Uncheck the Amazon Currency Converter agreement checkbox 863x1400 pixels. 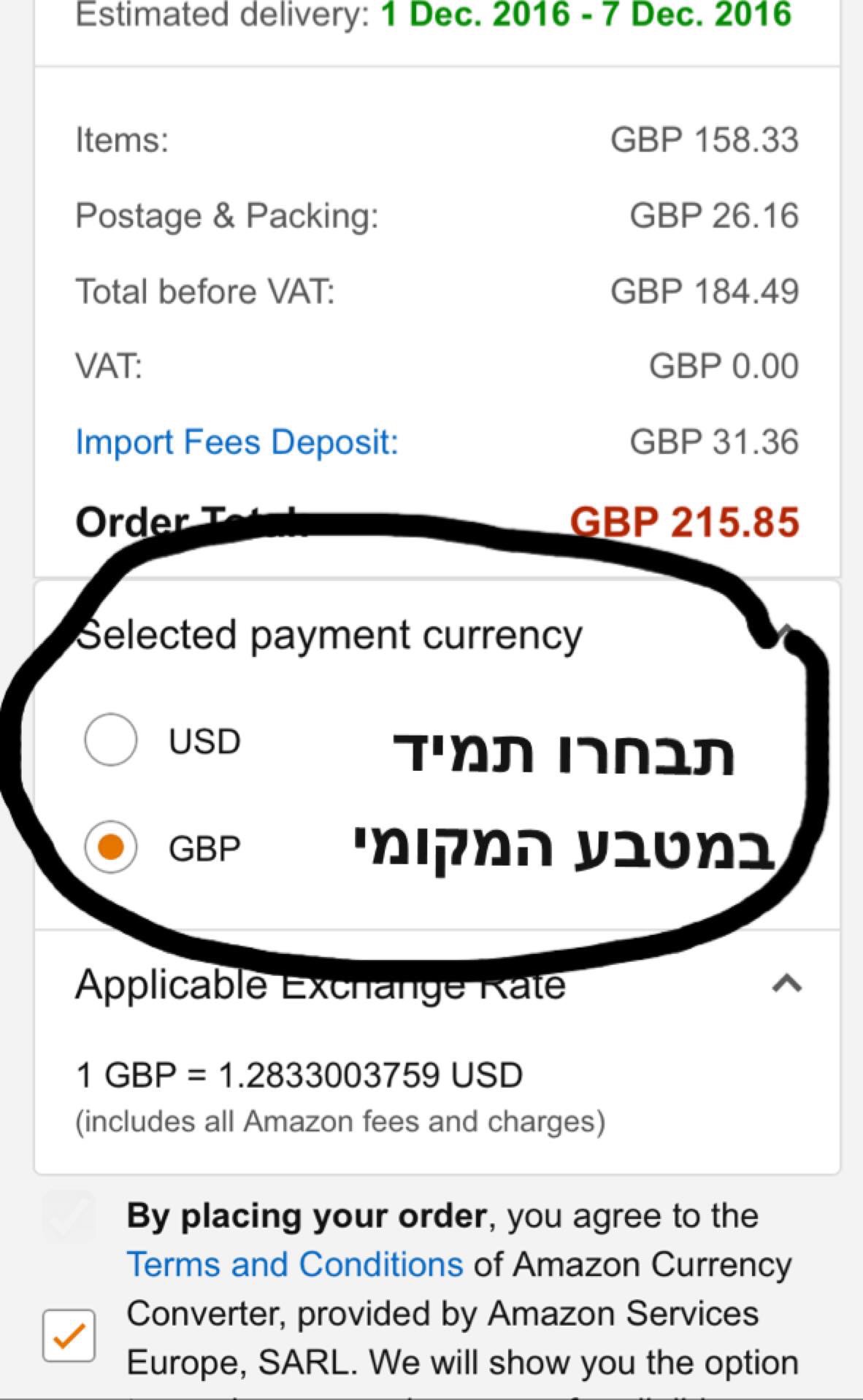pos(69,1335)
